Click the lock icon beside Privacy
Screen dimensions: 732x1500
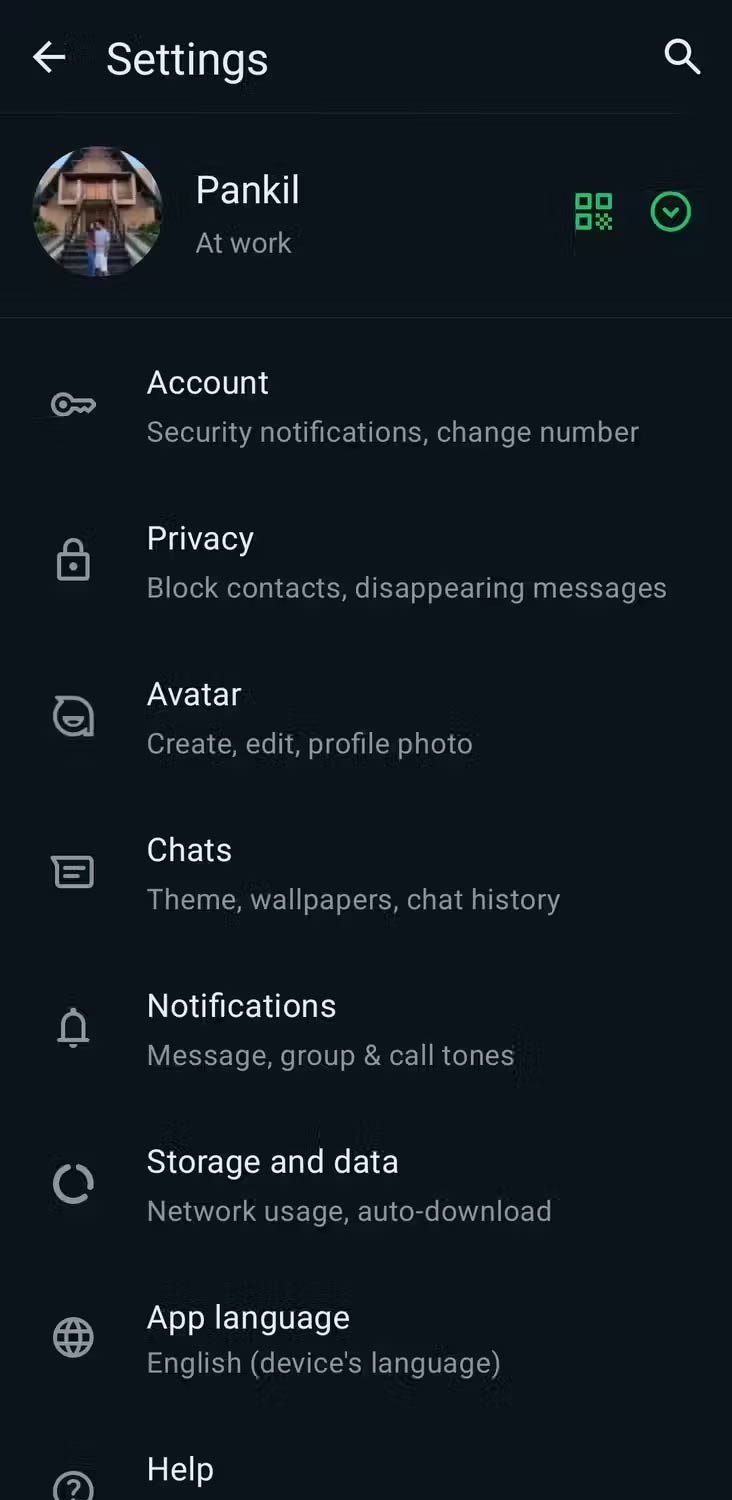pos(73,560)
